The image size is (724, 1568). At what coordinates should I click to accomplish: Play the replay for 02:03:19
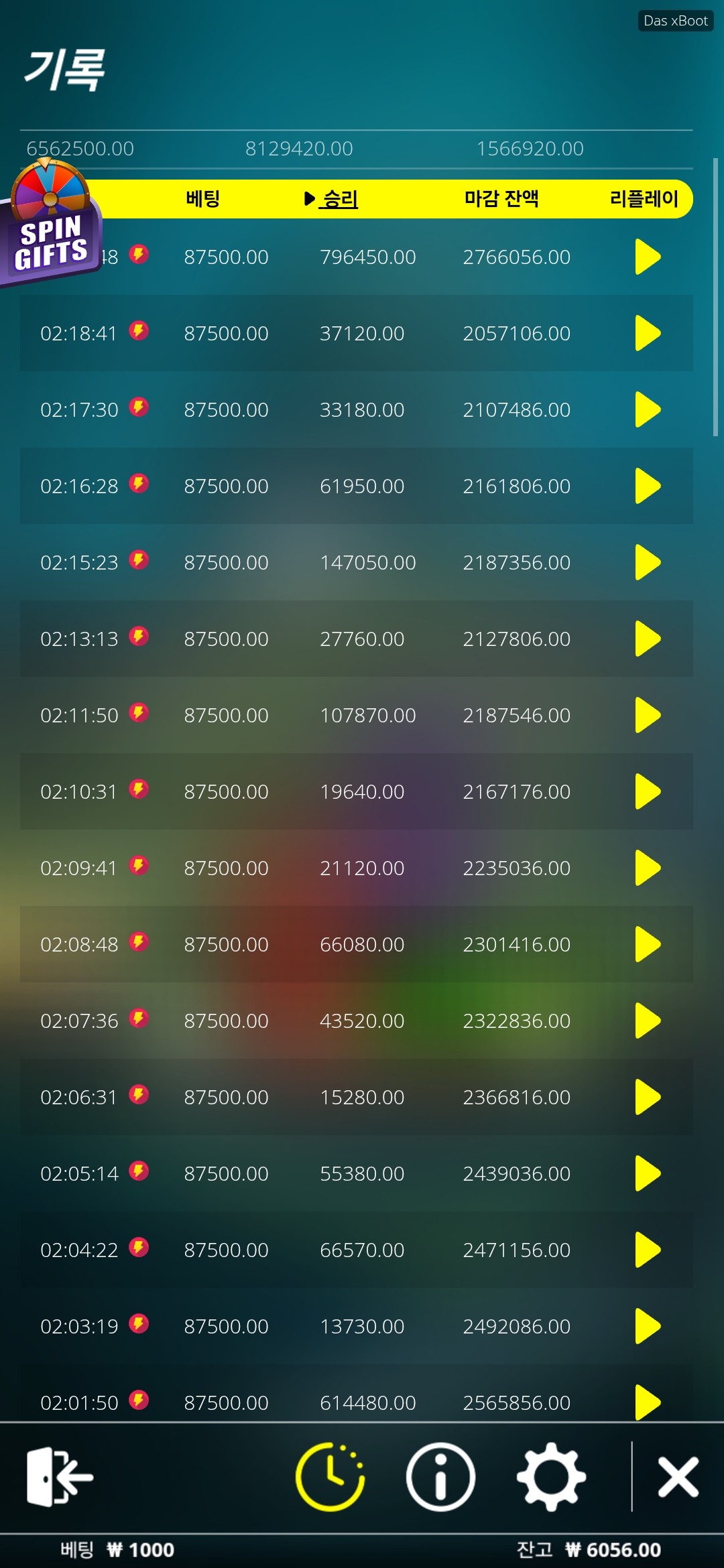648,1326
